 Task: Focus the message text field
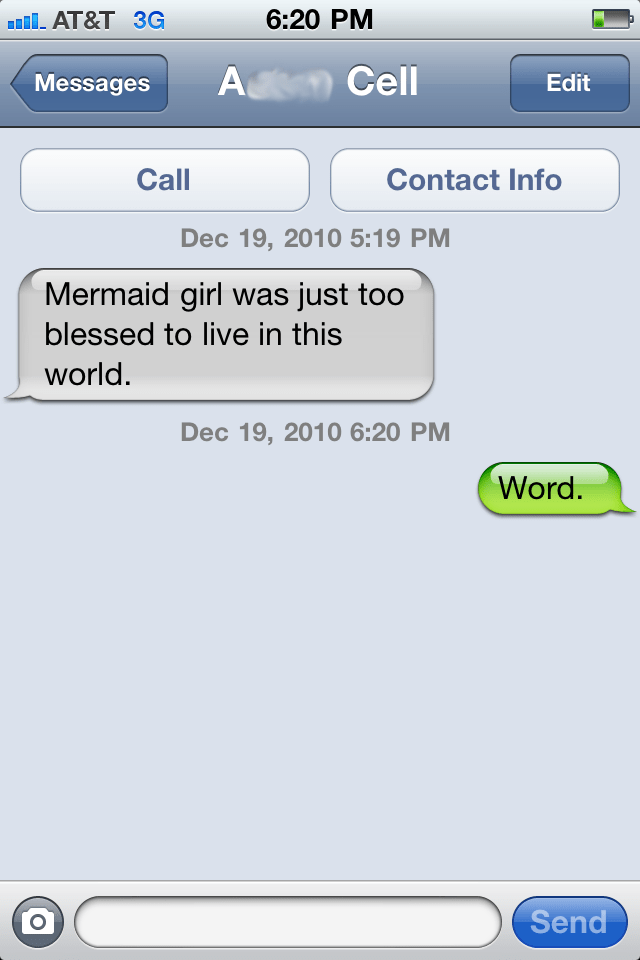tap(288, 921)
